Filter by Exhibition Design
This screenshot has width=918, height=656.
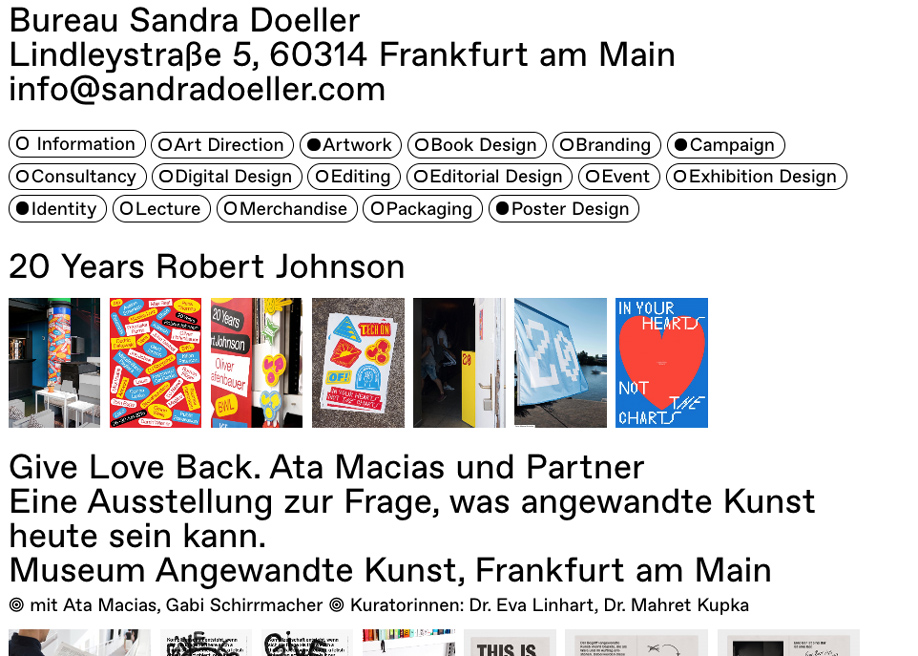(x=755, y=177)
